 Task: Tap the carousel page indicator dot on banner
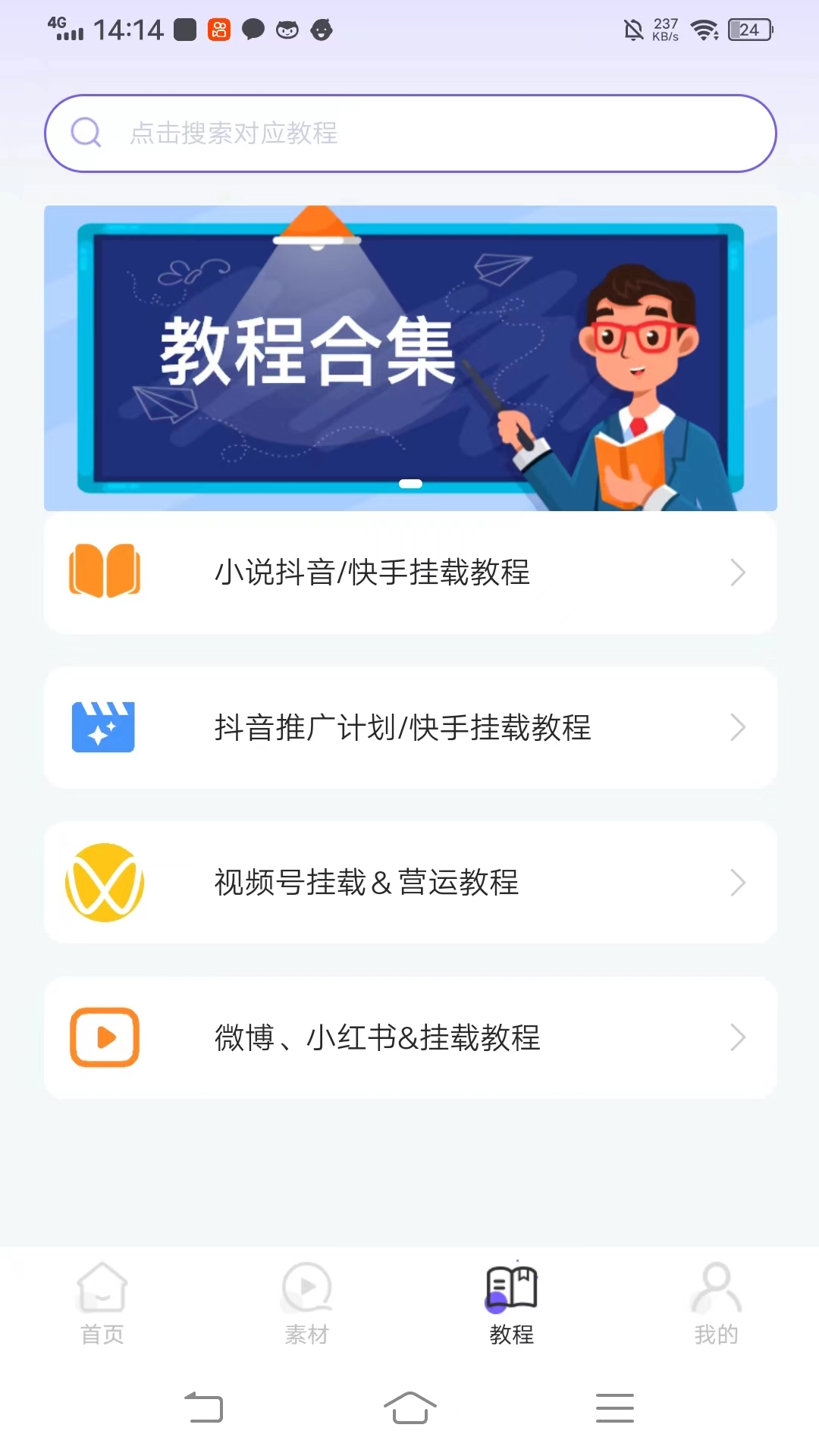click(412, 484)
